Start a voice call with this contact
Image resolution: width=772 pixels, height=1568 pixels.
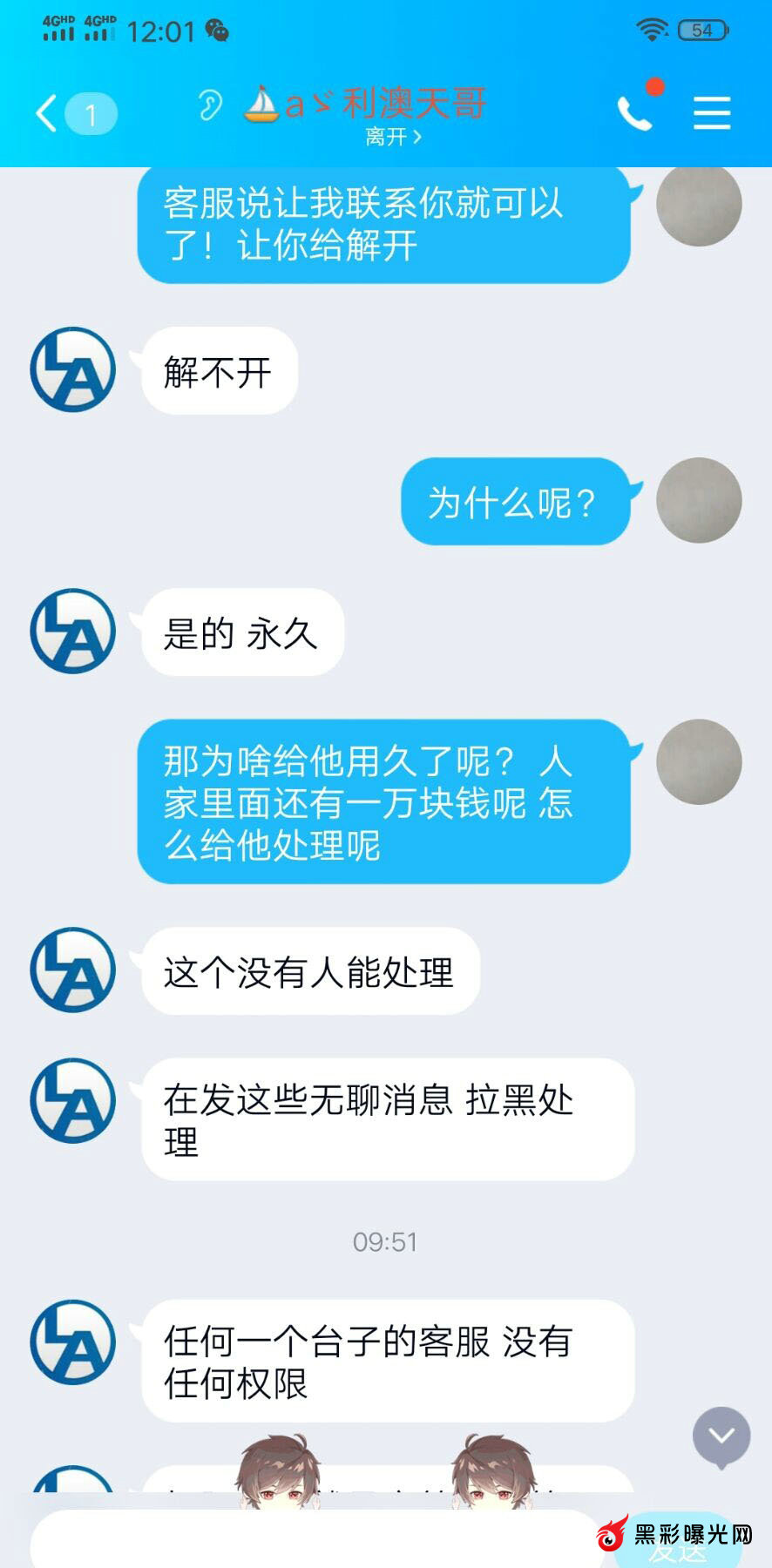click(x=635, y=113)
